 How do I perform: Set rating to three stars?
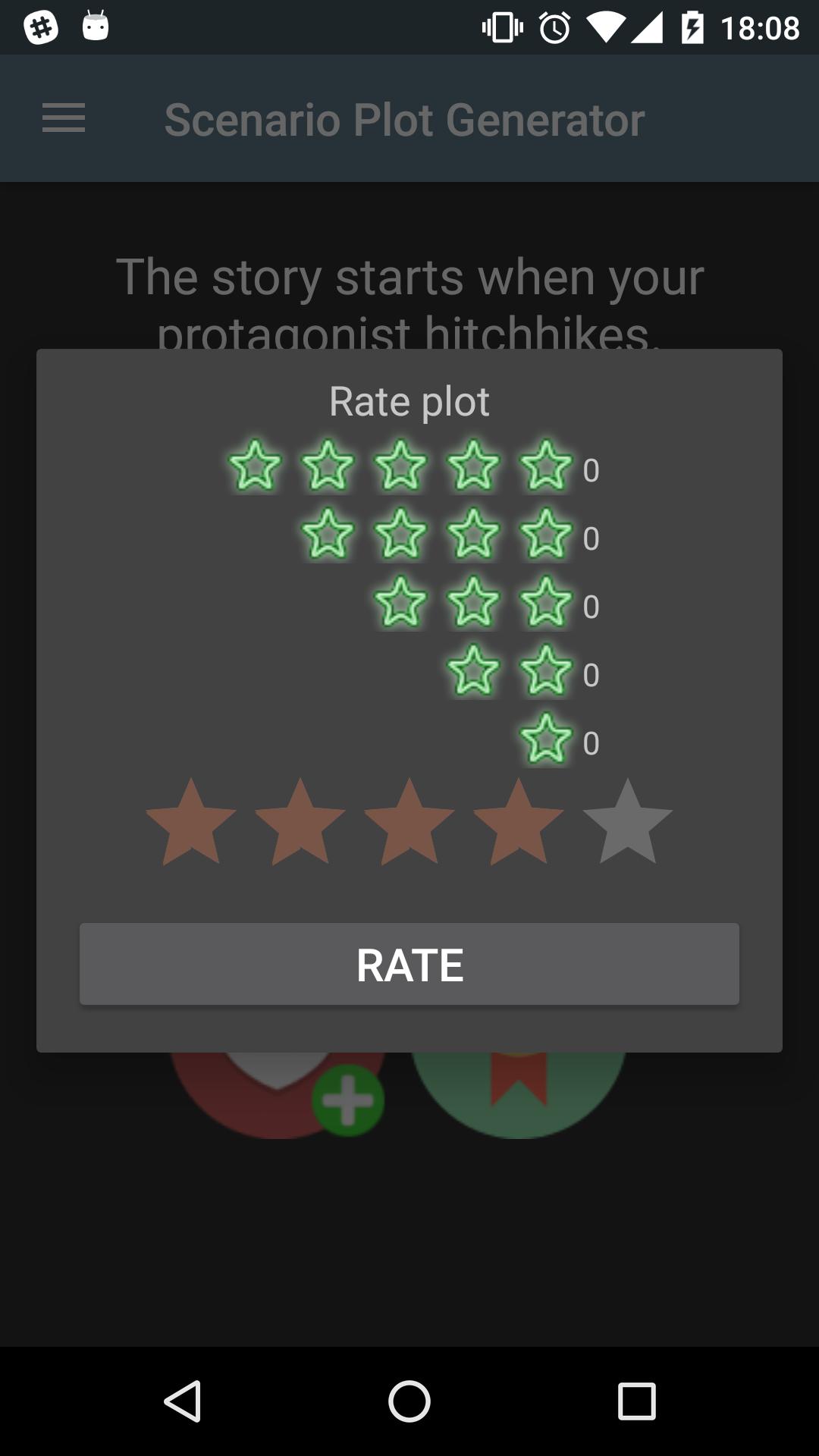pos(409,824)
